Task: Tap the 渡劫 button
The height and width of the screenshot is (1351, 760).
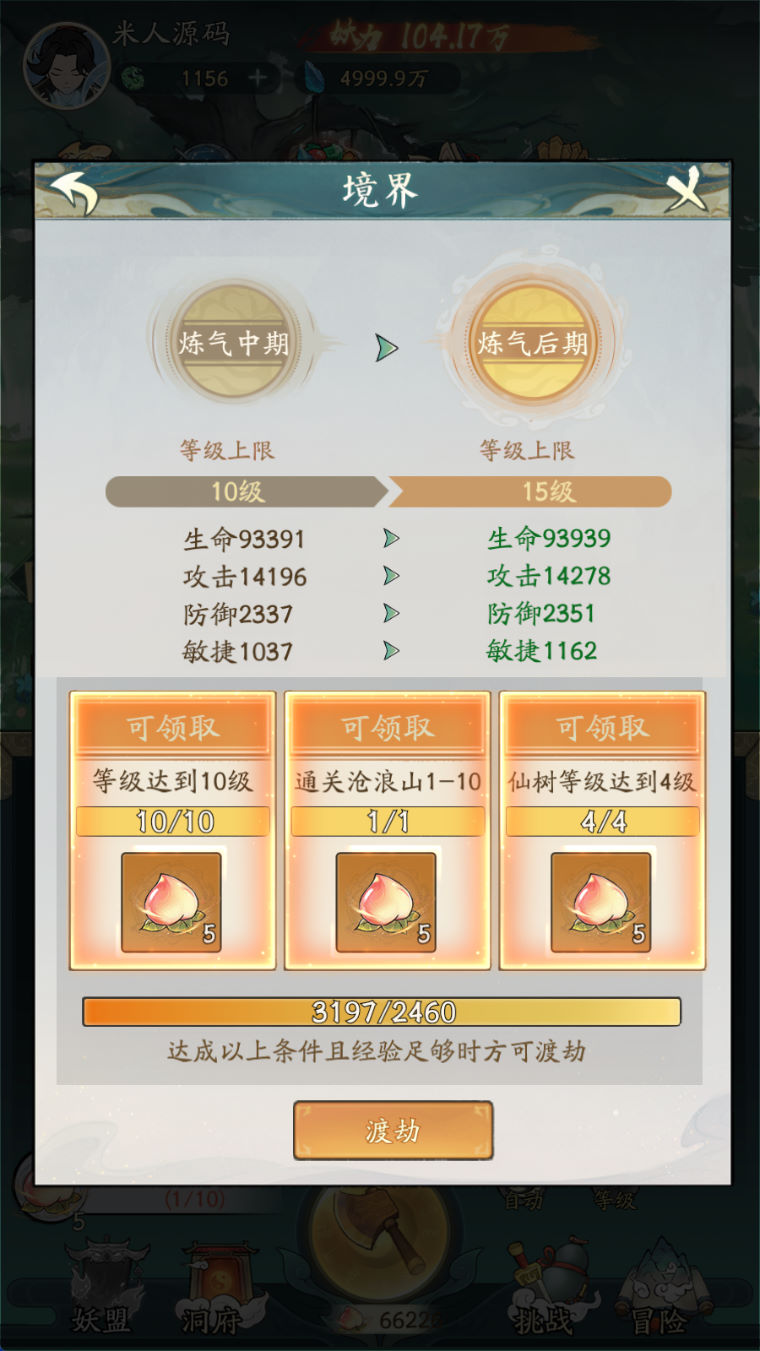Action: point(393,1131)
